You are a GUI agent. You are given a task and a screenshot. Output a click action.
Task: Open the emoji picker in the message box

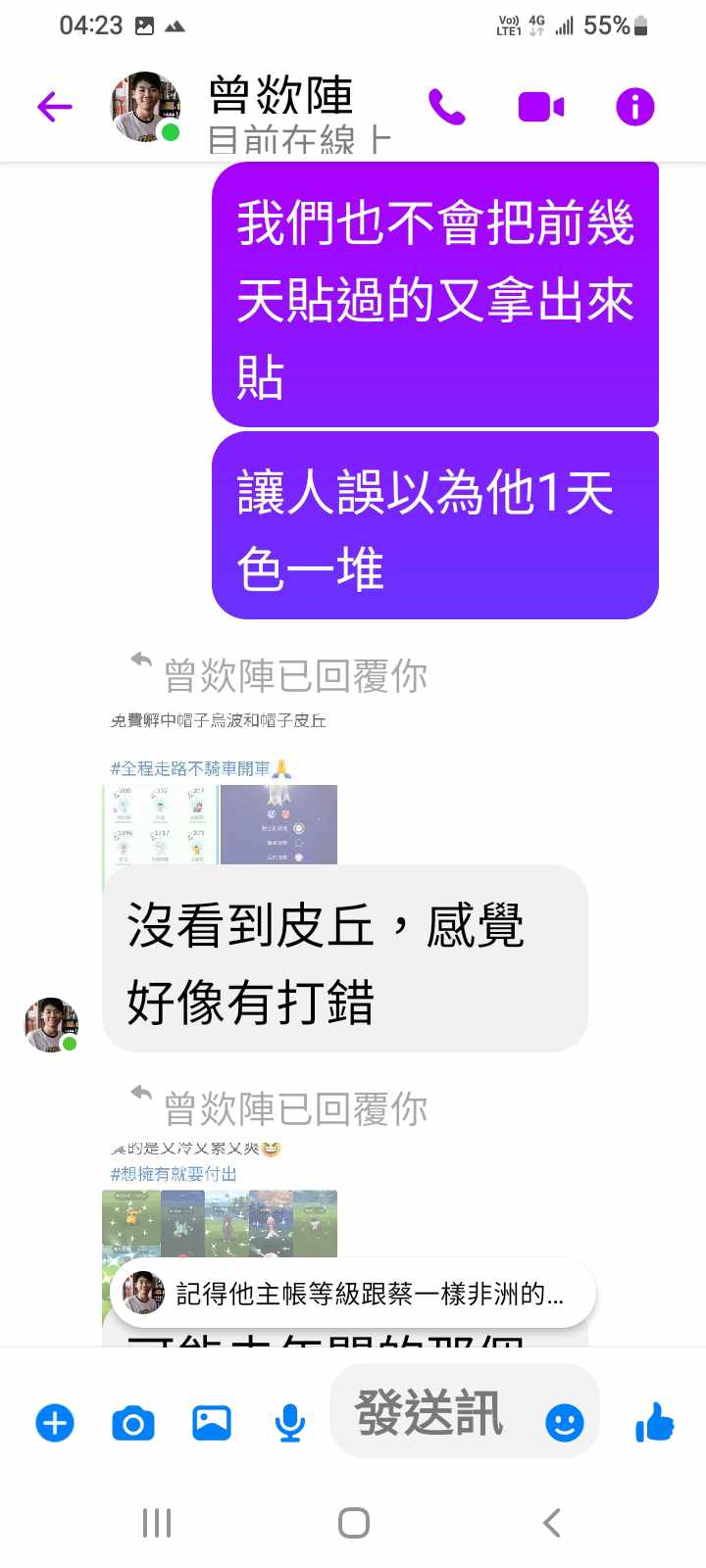(564, 1422)
